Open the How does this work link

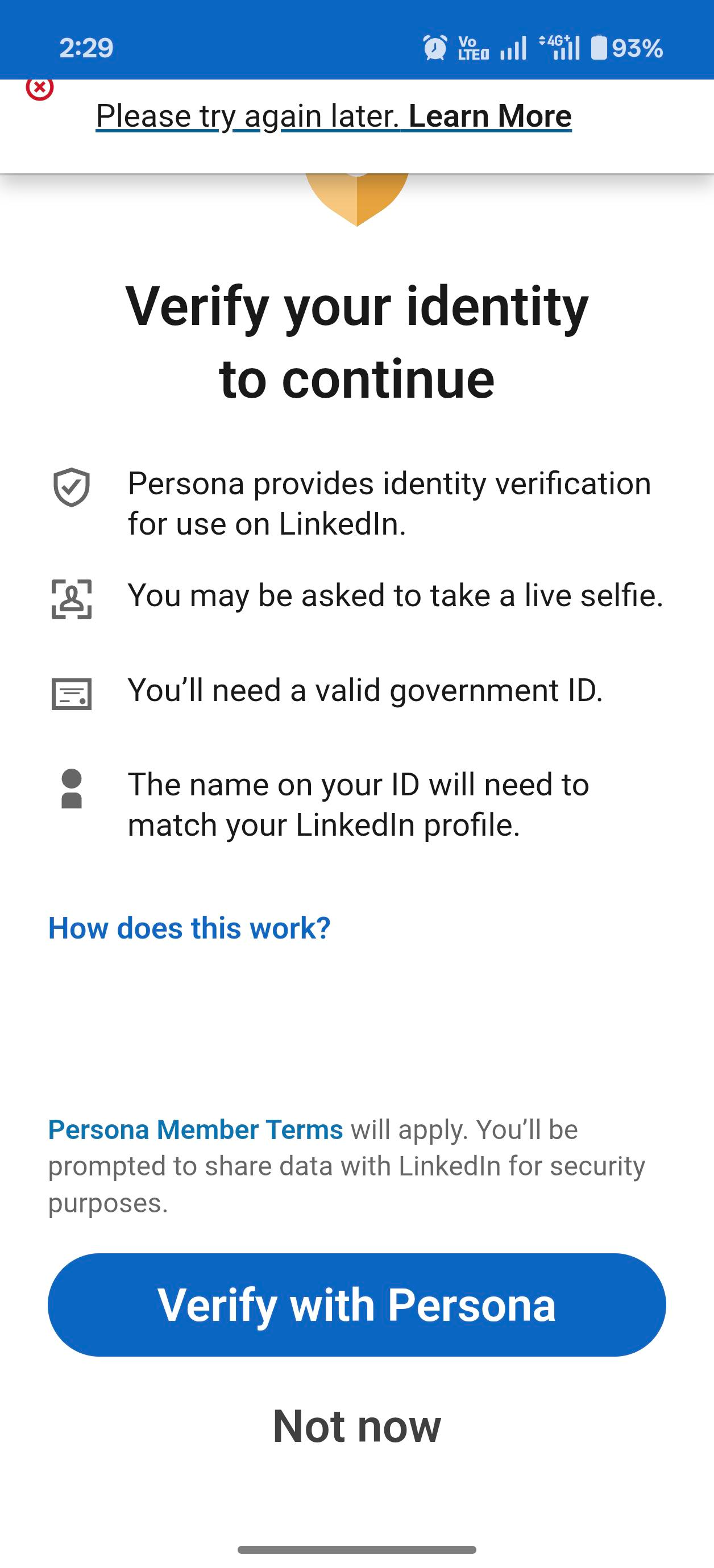189,928
